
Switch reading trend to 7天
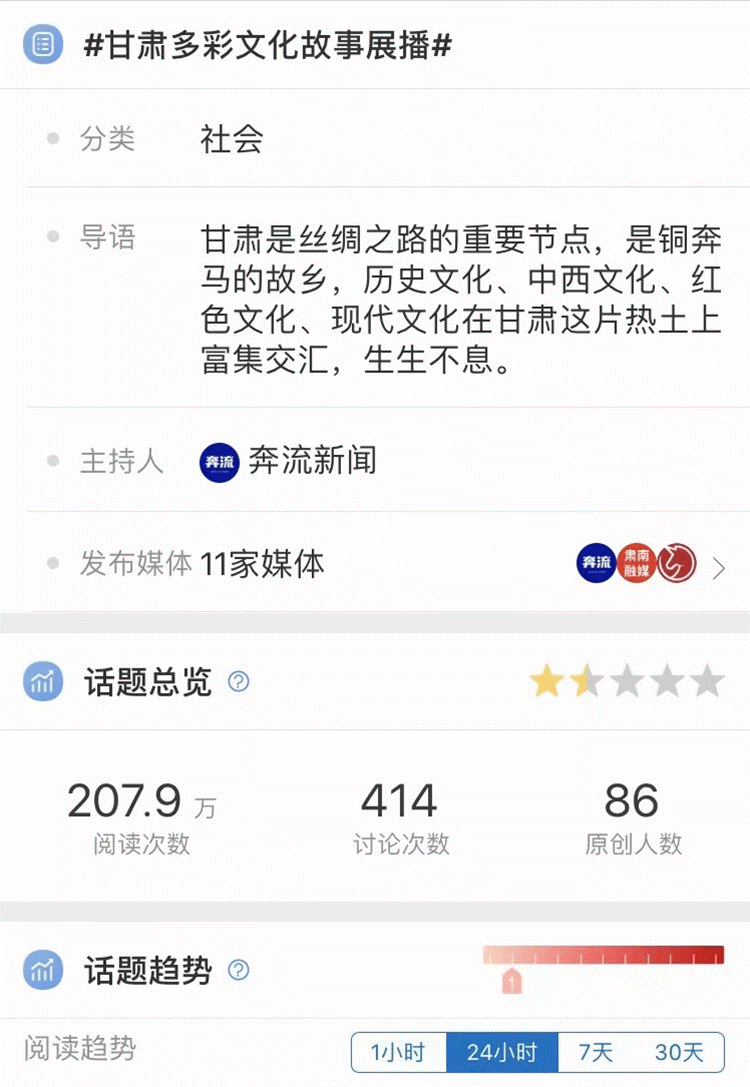tap(597, 1052)
